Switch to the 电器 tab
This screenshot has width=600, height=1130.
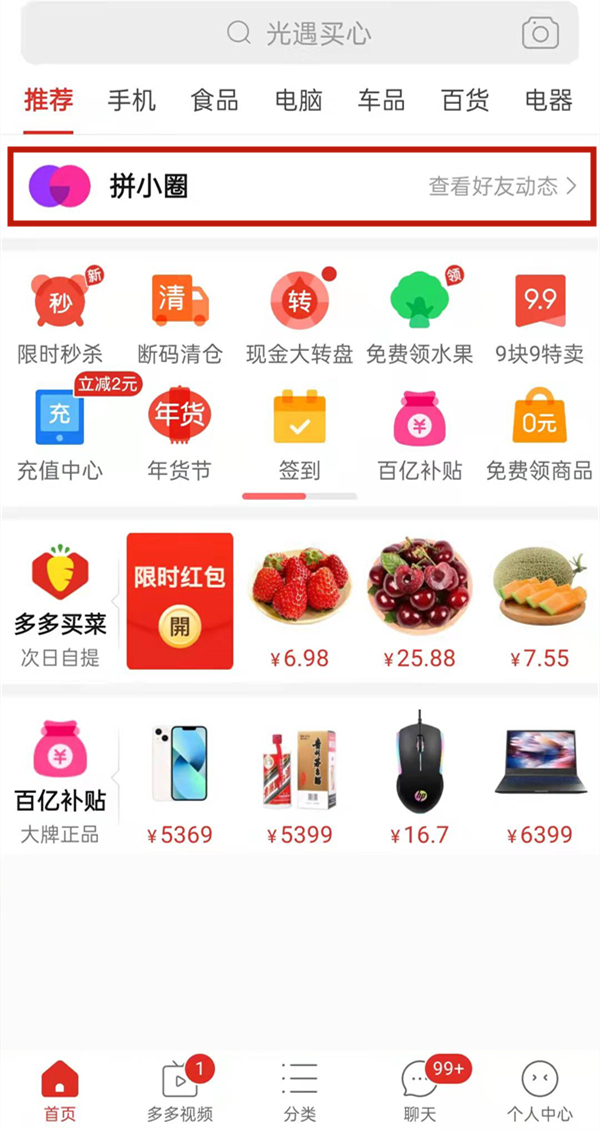548,100
